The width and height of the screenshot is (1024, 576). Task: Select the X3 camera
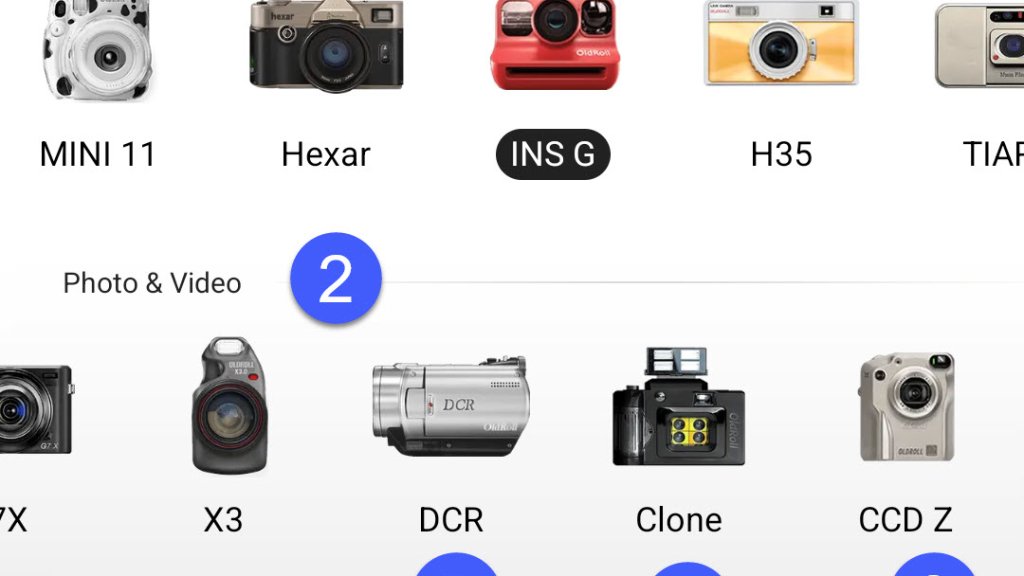pos(230,408)
